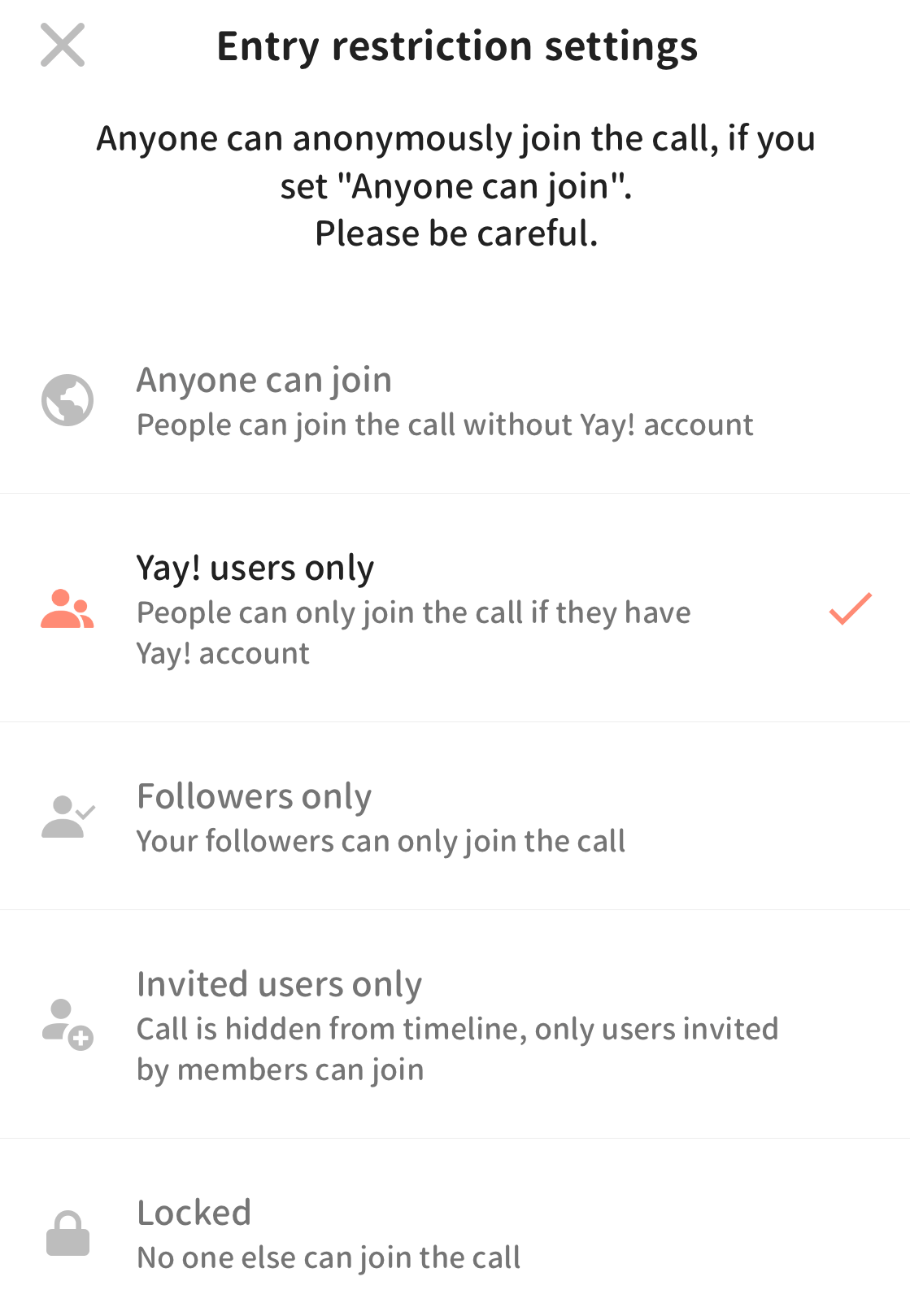Click 'Your followers can only join the call' description

[382, 841]
